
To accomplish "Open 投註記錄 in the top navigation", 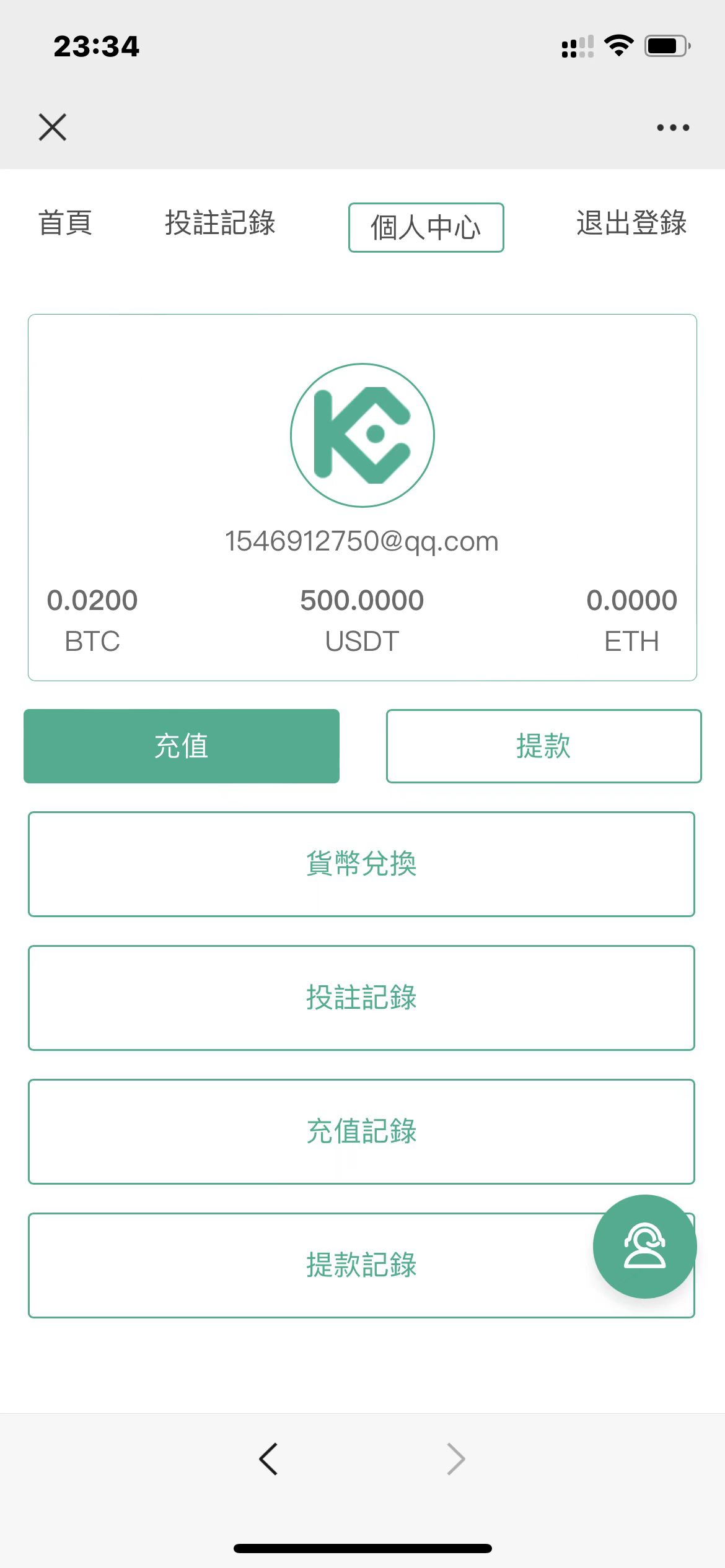I will point(220,223).
